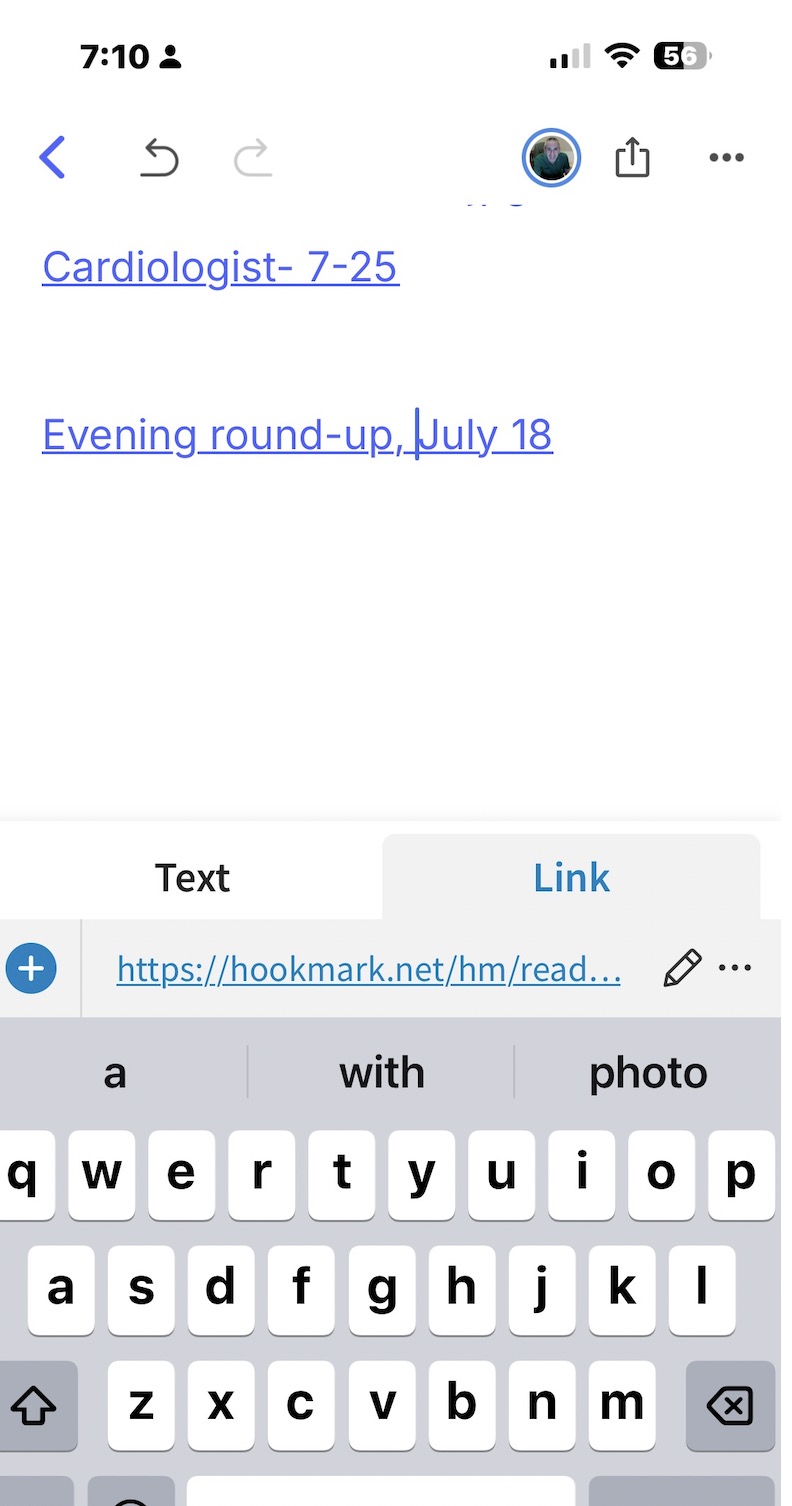The width and height of the screenshot is (792, 1506).
Task: Open the top-right overflow menu
Action: [727, 157]
